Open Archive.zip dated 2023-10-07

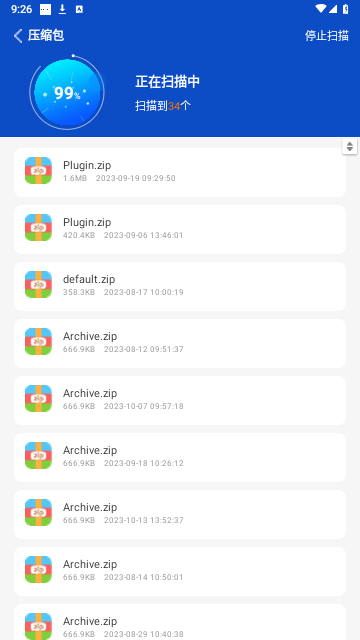pyautogui.click(x=180, y=400)
